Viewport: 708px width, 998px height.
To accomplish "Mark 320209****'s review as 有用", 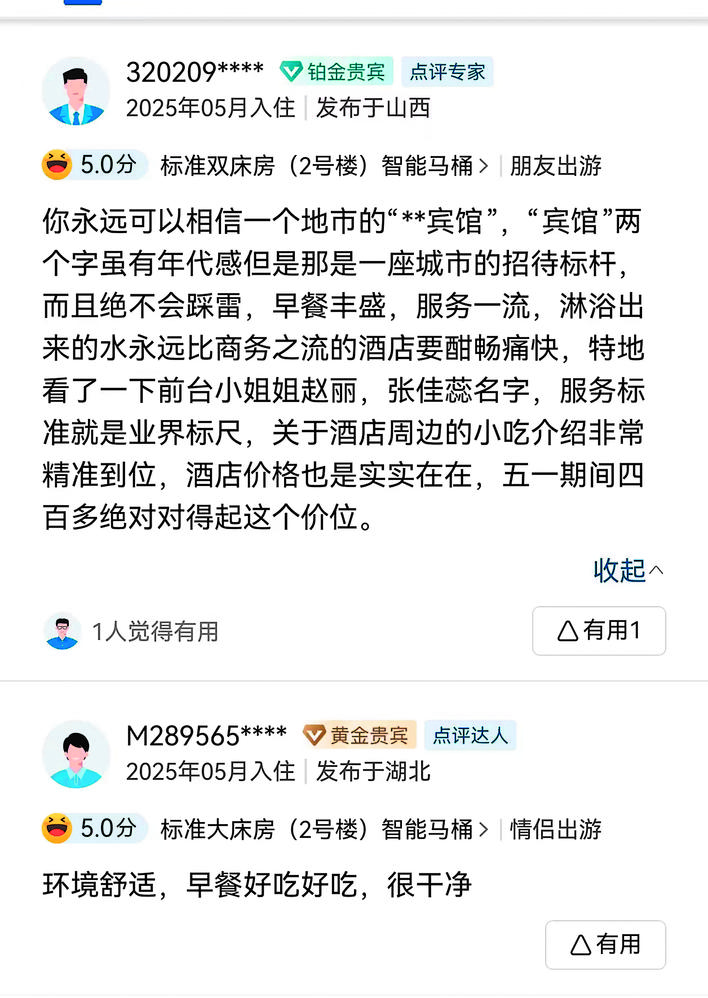I will tap(598, 630).
